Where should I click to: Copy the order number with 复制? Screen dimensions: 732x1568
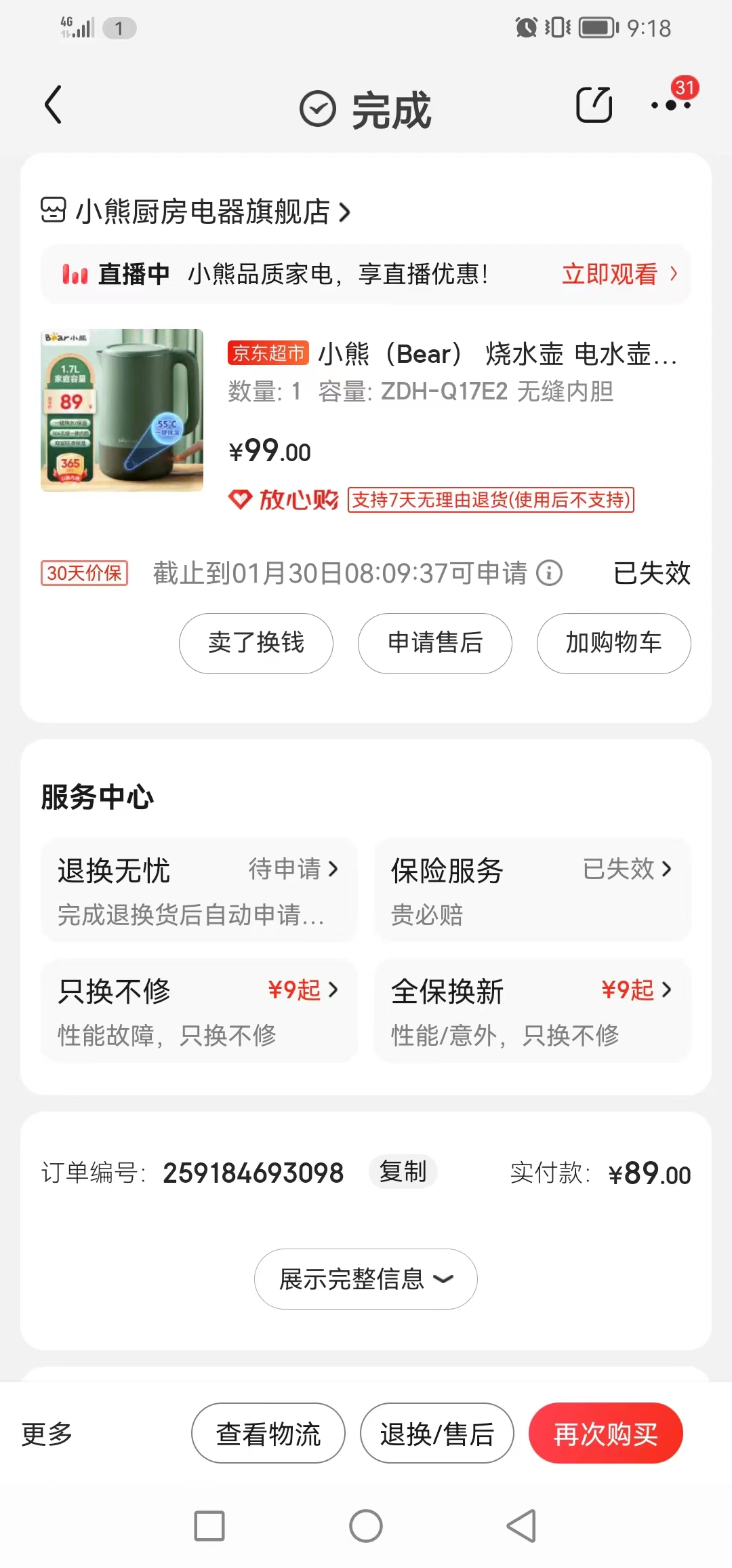click(x=403, y=1172)
